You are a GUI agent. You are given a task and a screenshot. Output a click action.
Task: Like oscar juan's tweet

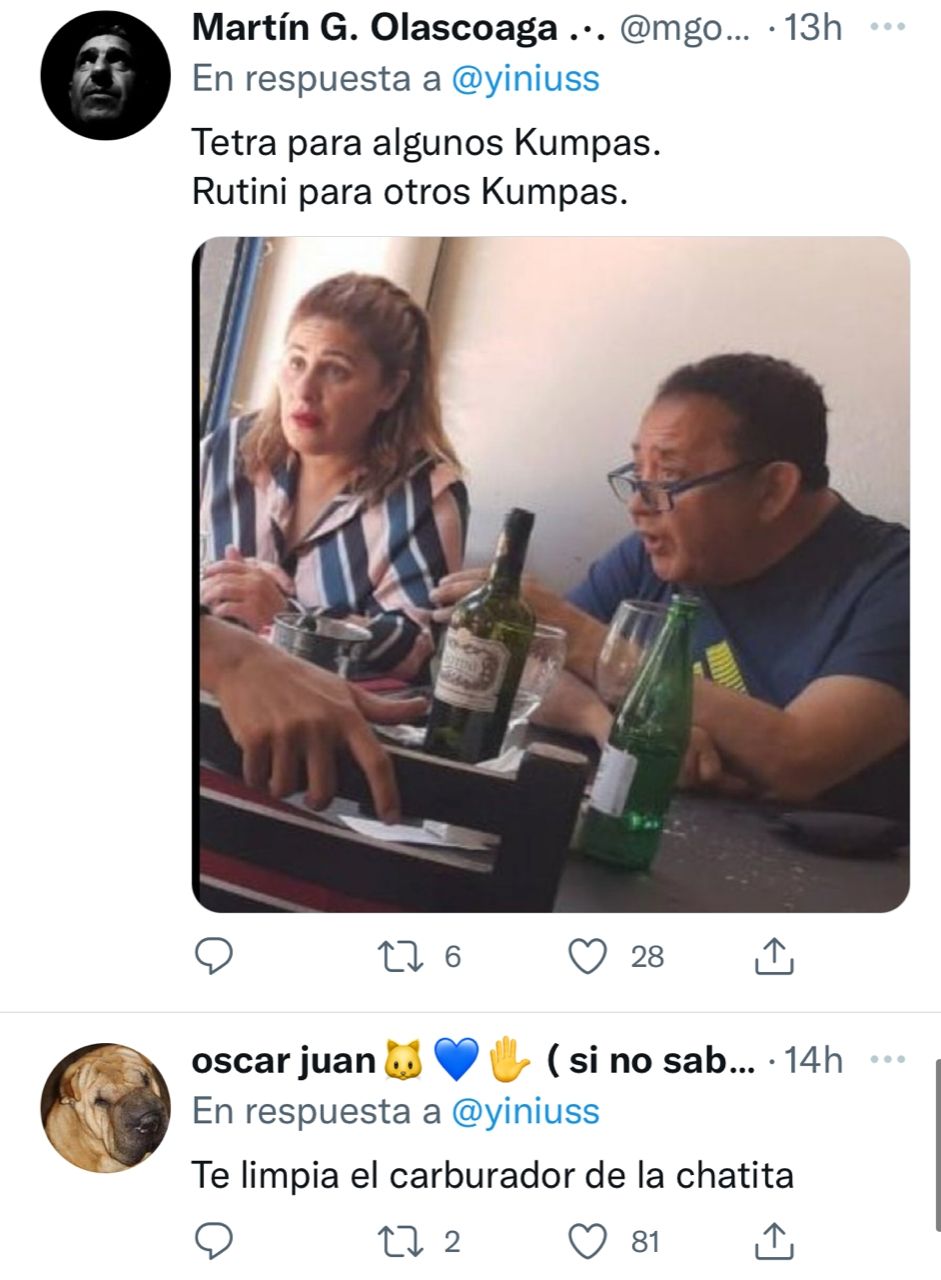pyautogui.click(x=589, y=1241)
